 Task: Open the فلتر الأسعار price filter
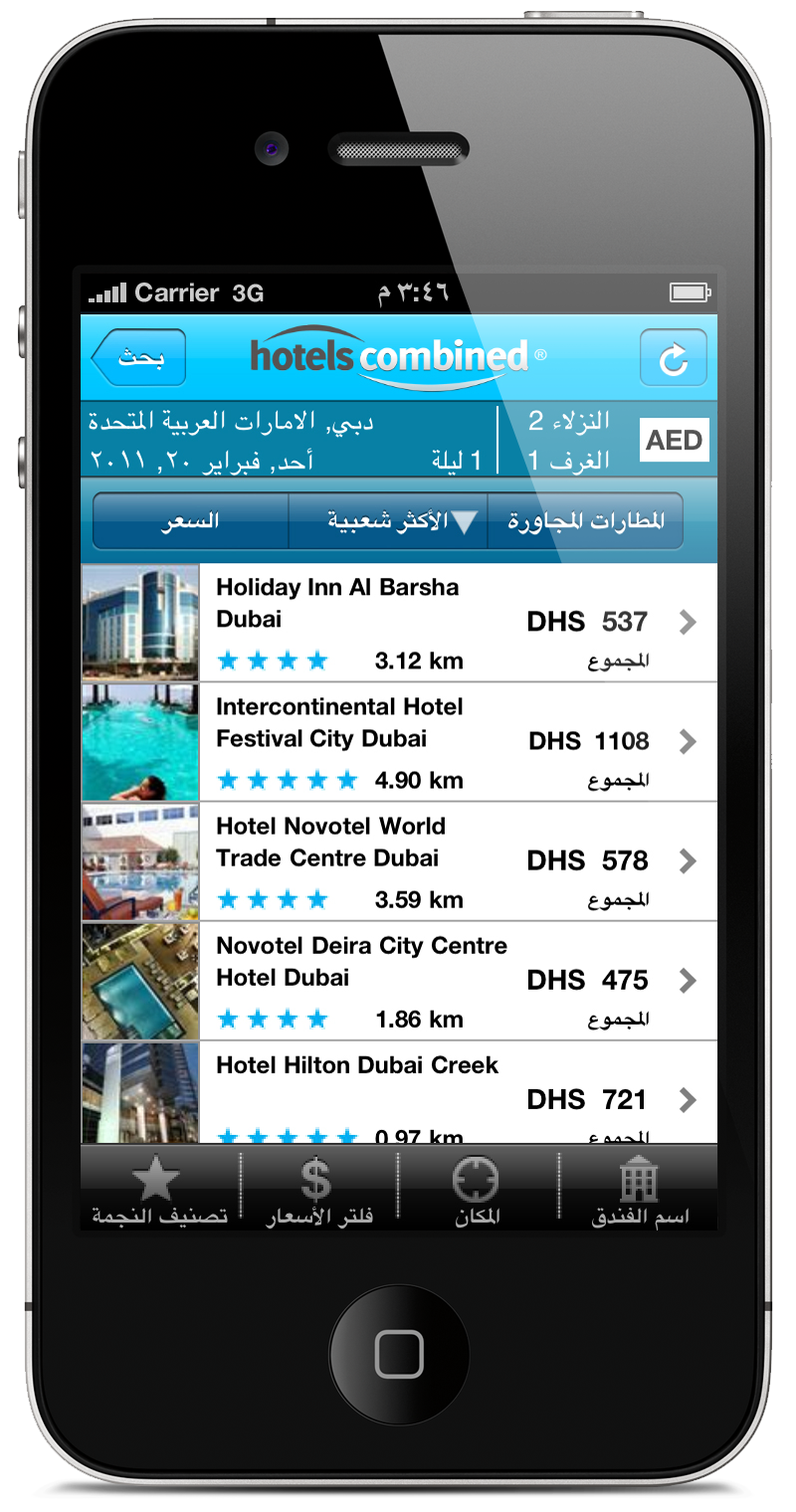[x=318, y=1189]
